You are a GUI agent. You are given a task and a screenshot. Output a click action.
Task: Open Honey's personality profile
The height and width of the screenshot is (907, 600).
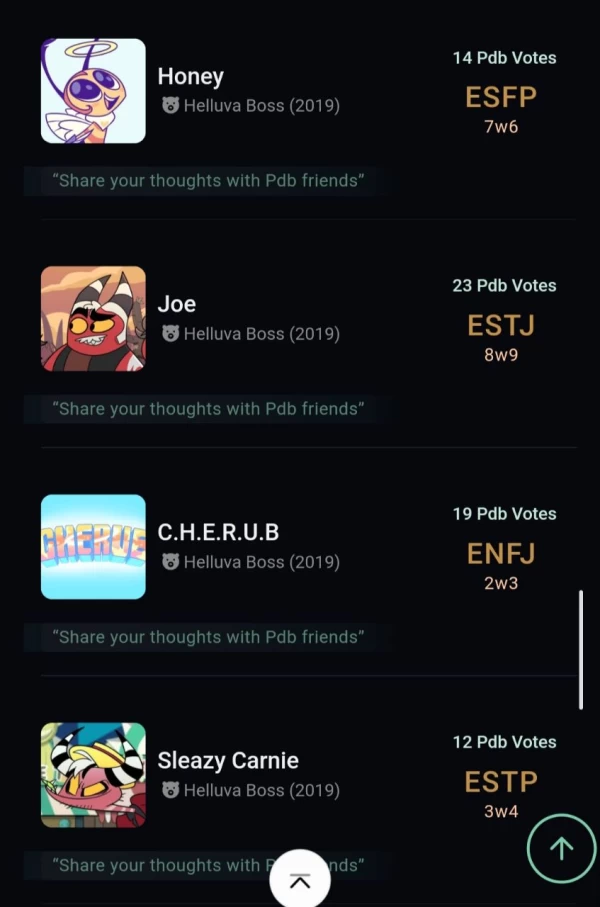(190, 77)
